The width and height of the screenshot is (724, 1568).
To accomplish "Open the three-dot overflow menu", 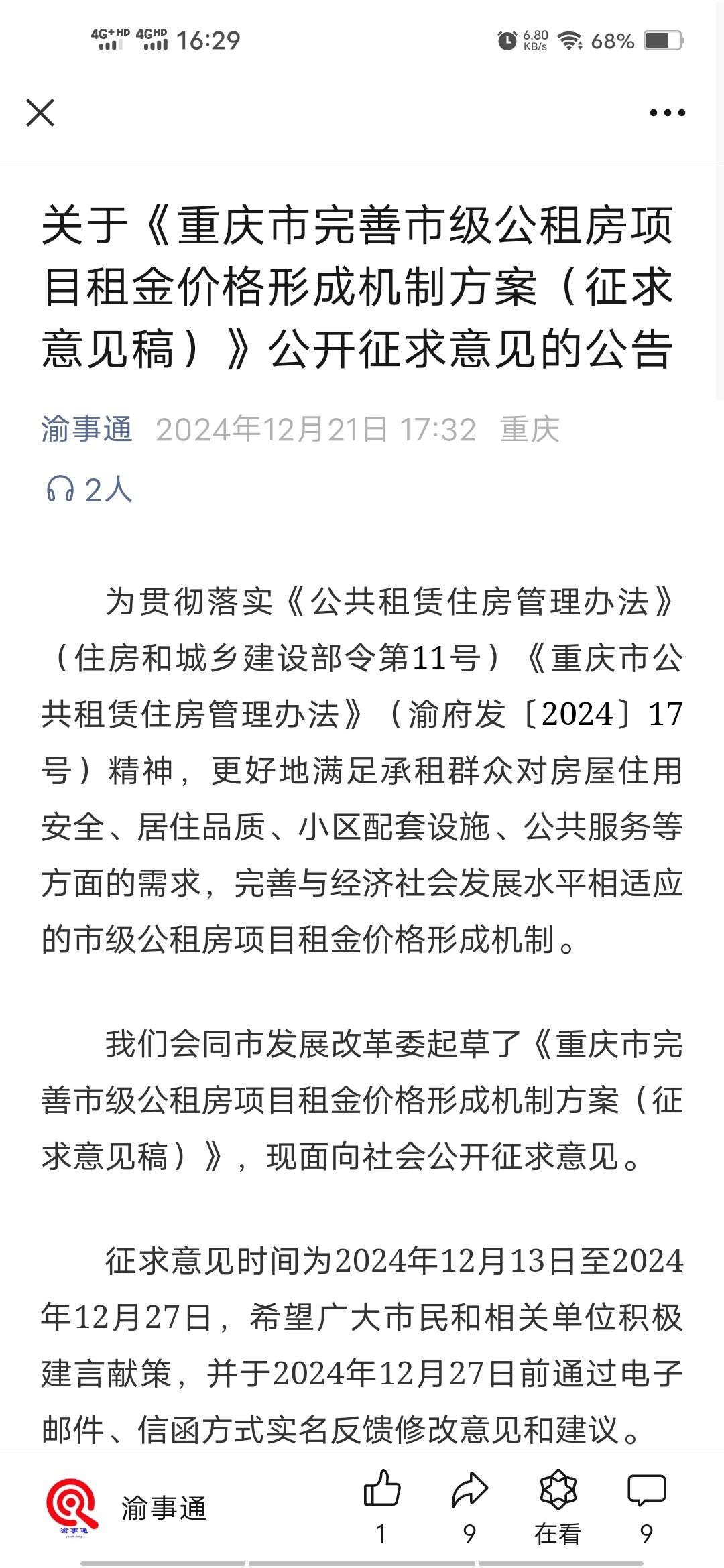I will 667,113.
